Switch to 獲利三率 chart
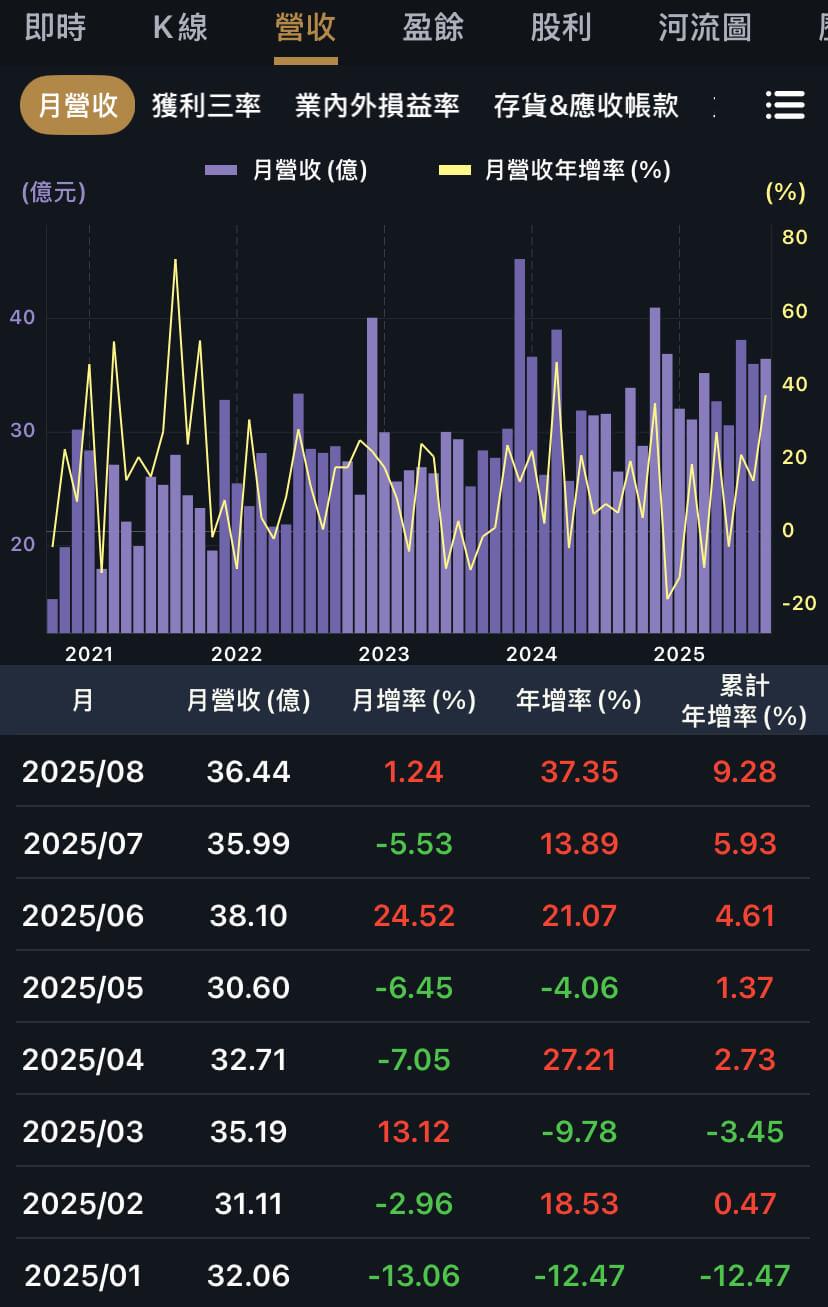This screenshot has width=828, height=1307. point(206,105)
